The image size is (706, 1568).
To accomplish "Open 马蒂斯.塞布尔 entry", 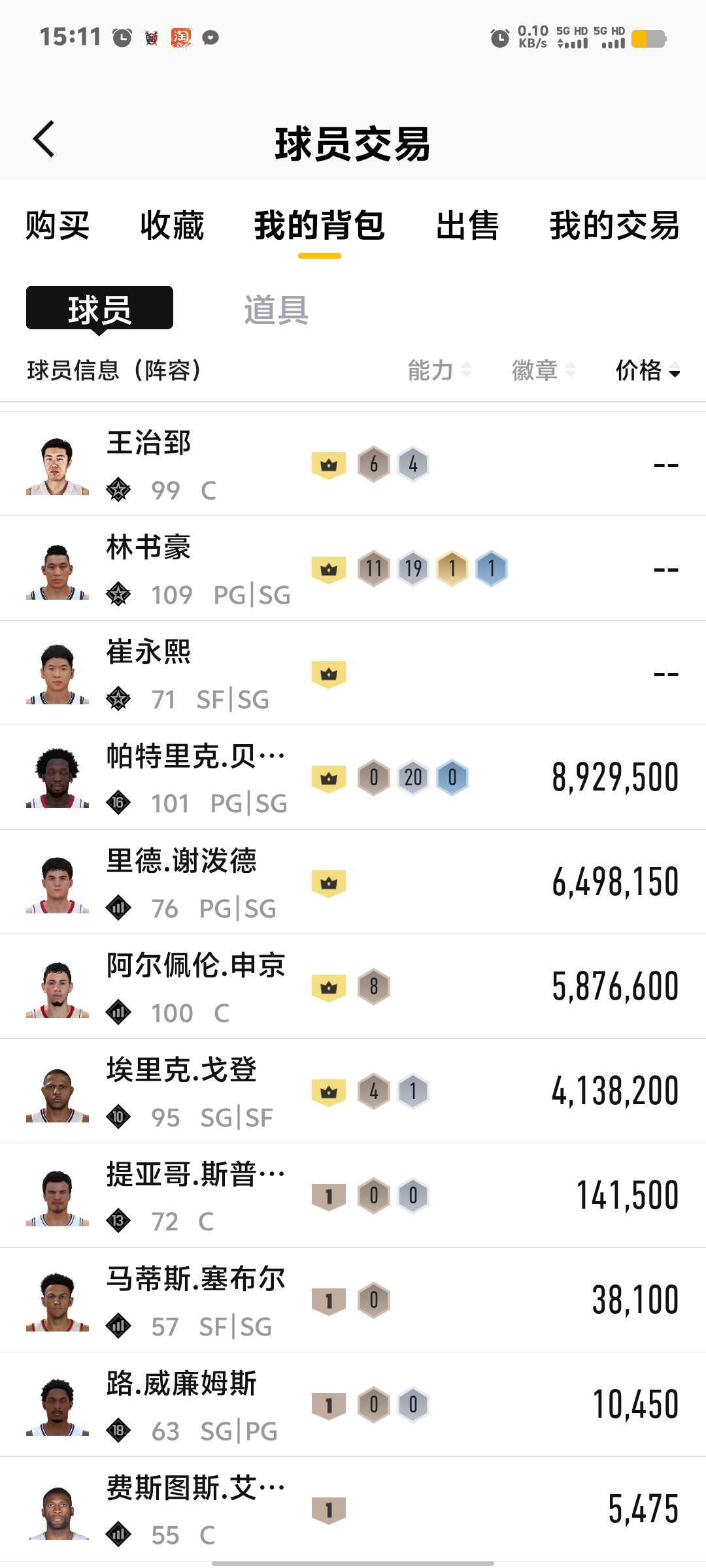I will pyautogui.click(x=353, y=1301).
